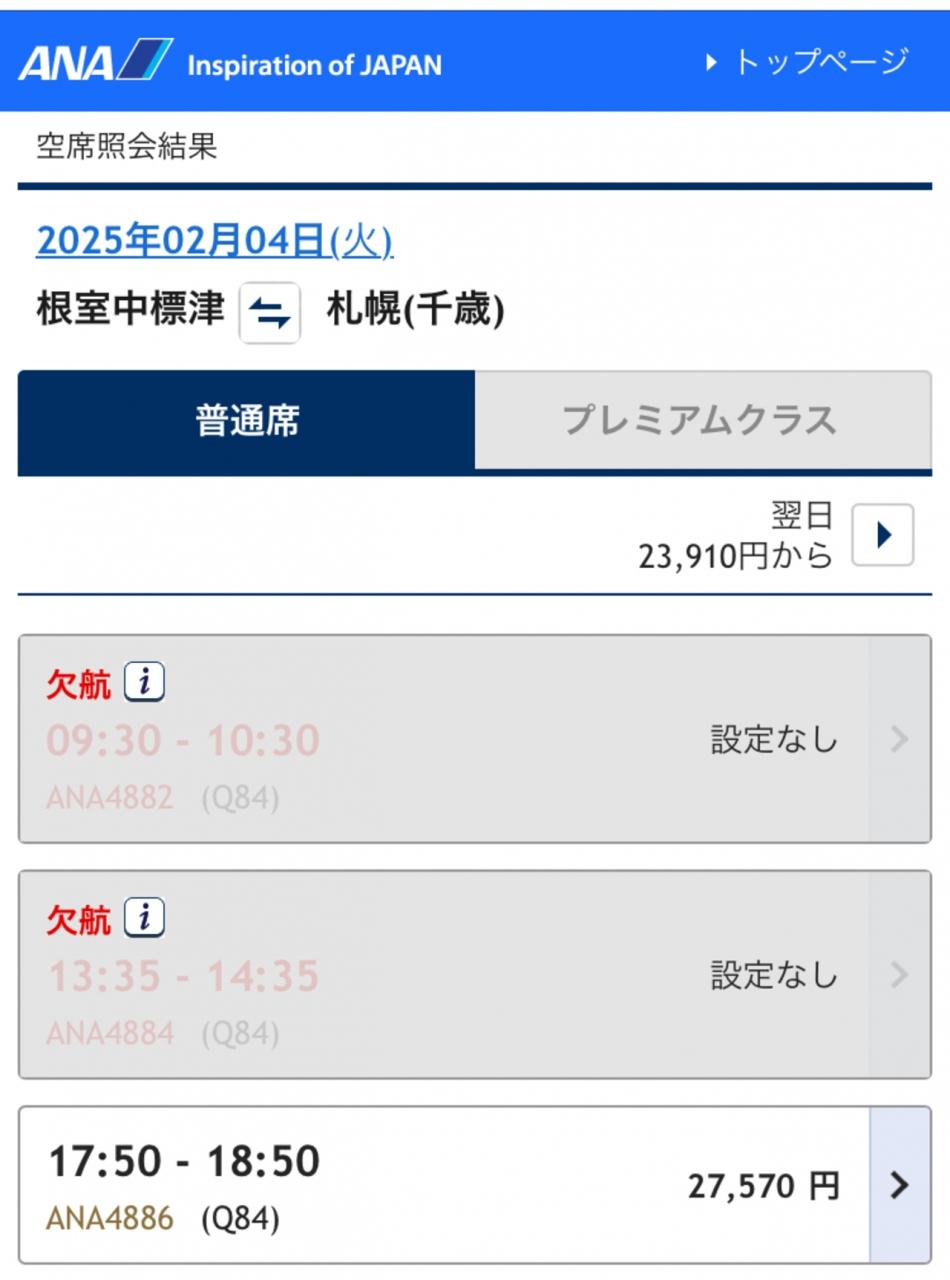Select the 17:50 ANA4886 flight for 27,570円

click(x=475, y=1185)
